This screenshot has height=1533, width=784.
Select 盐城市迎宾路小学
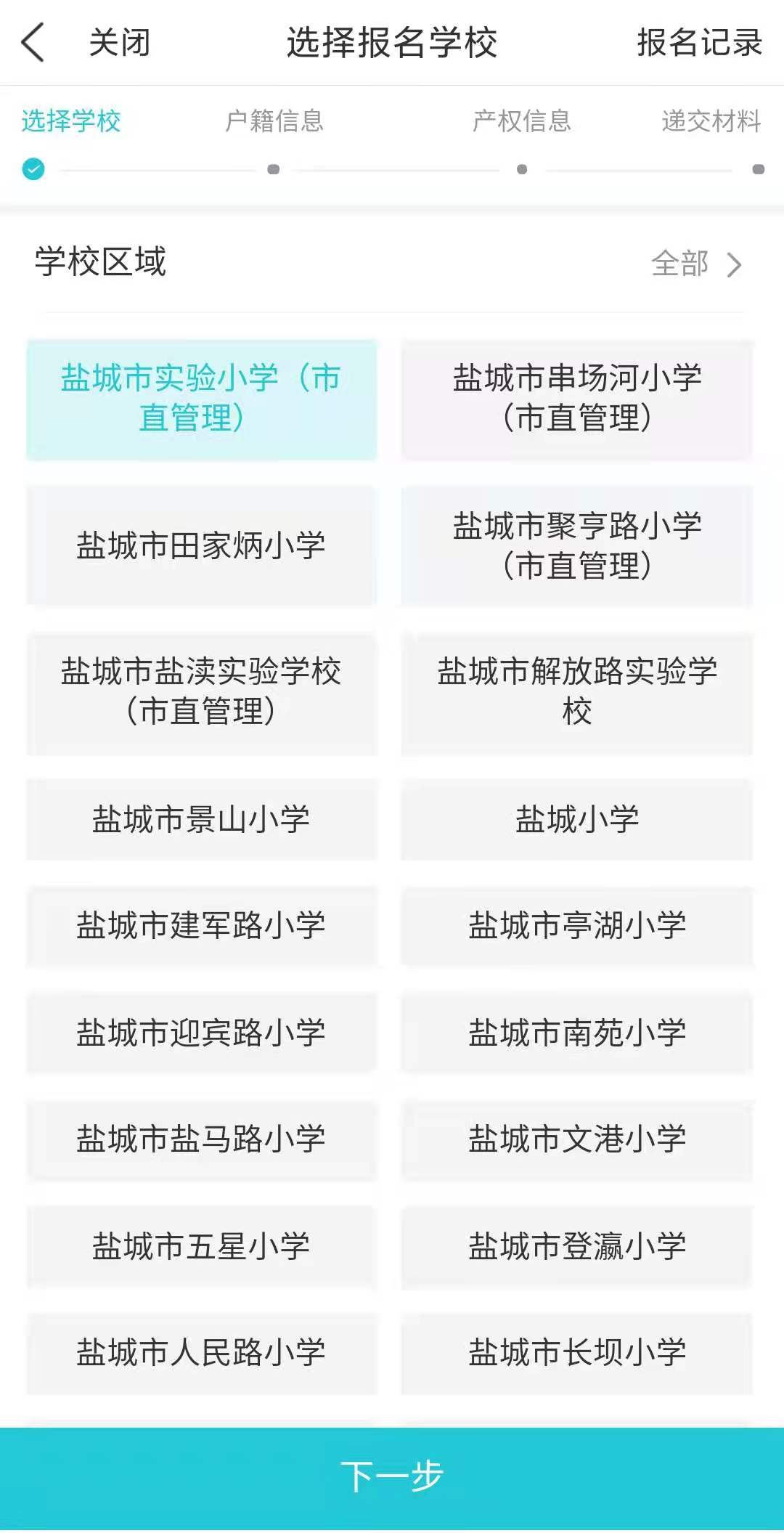click(x=202, y=1033)
